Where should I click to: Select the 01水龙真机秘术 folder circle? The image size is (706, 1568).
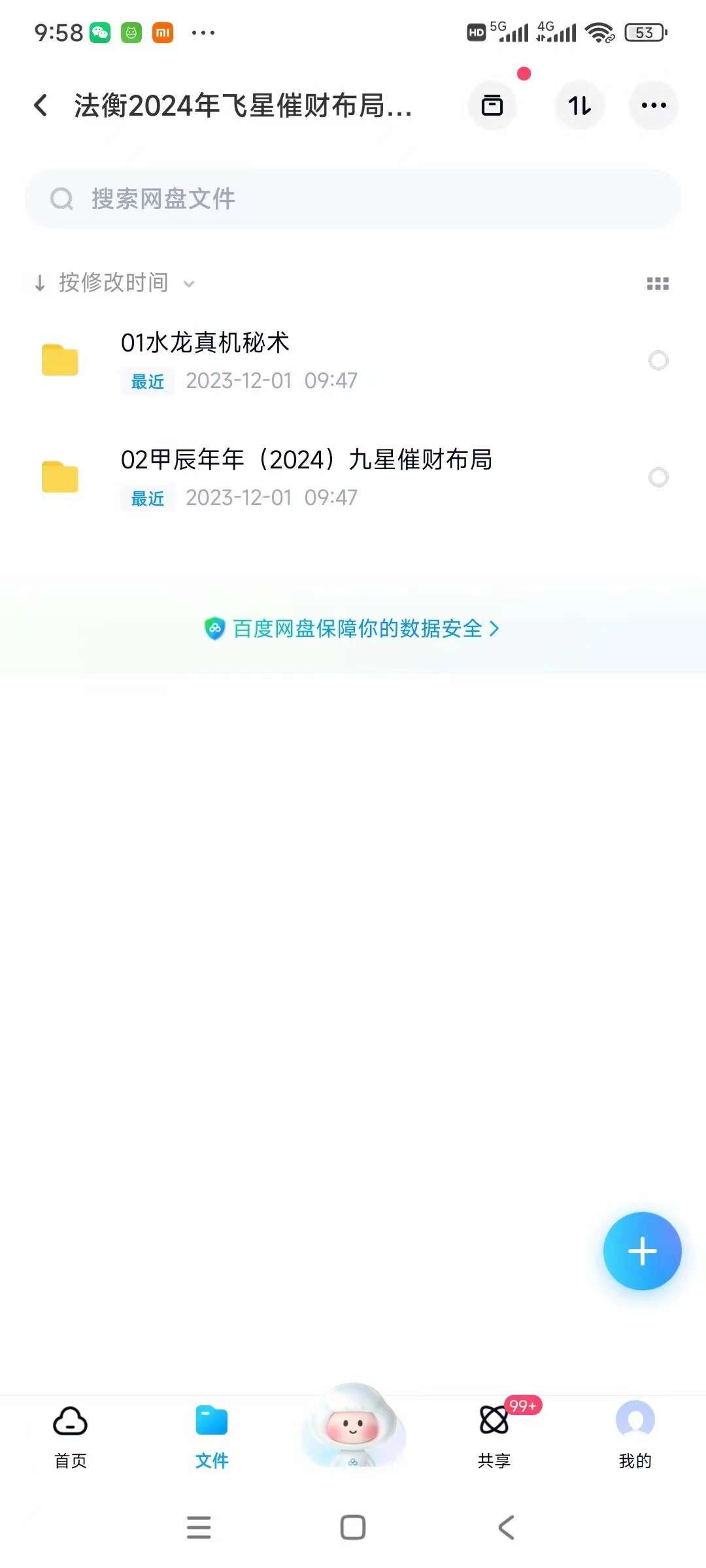click(658, 360)
